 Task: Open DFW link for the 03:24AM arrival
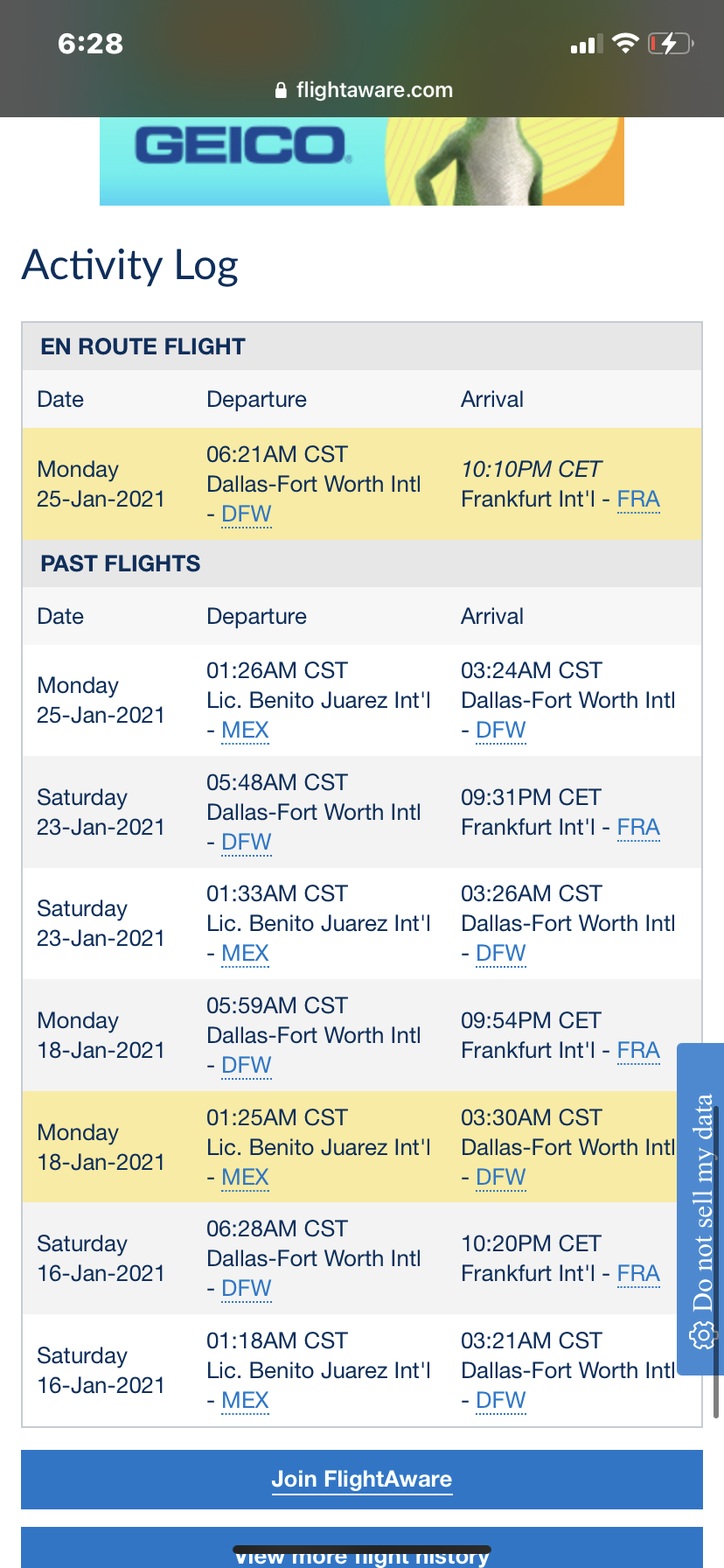point(501,730)
